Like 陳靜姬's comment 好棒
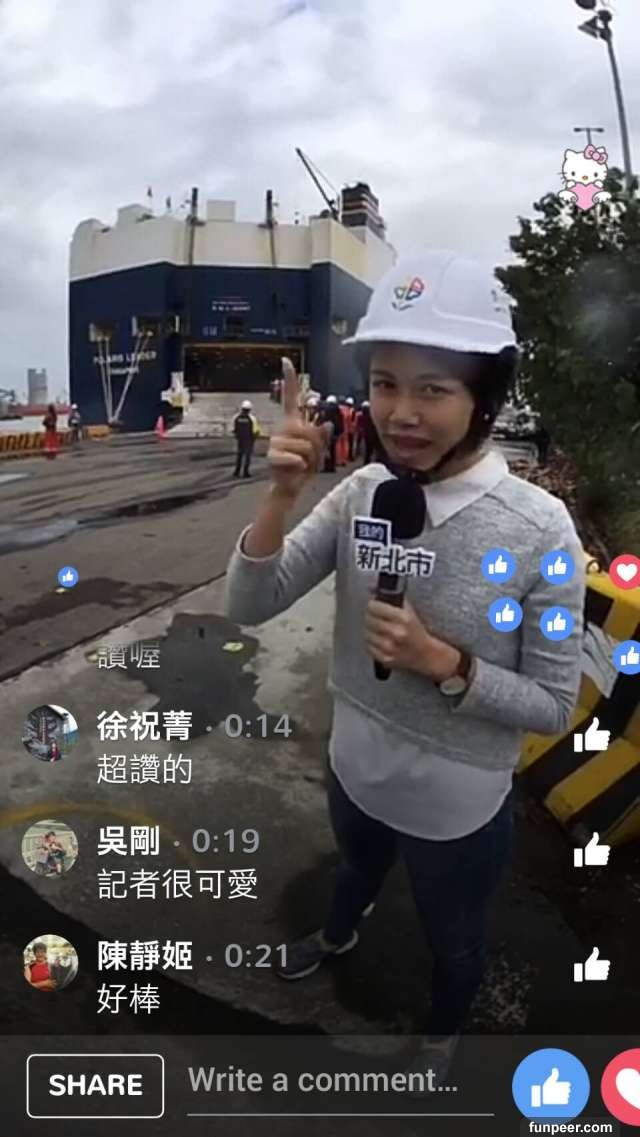The image size is (640, 1137). point(592,964)
